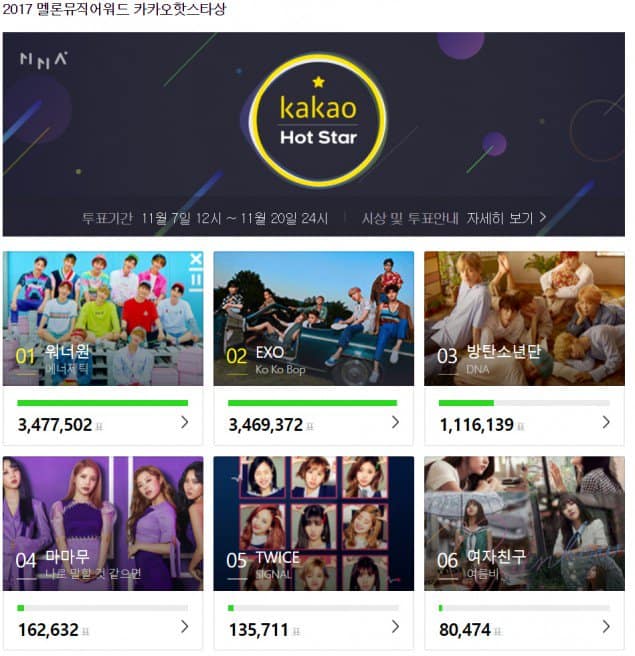Viewport: 635px width, 656px height.
Task: Select the EXO Ko Ko Bop card
Action: [x=314, y=319]
